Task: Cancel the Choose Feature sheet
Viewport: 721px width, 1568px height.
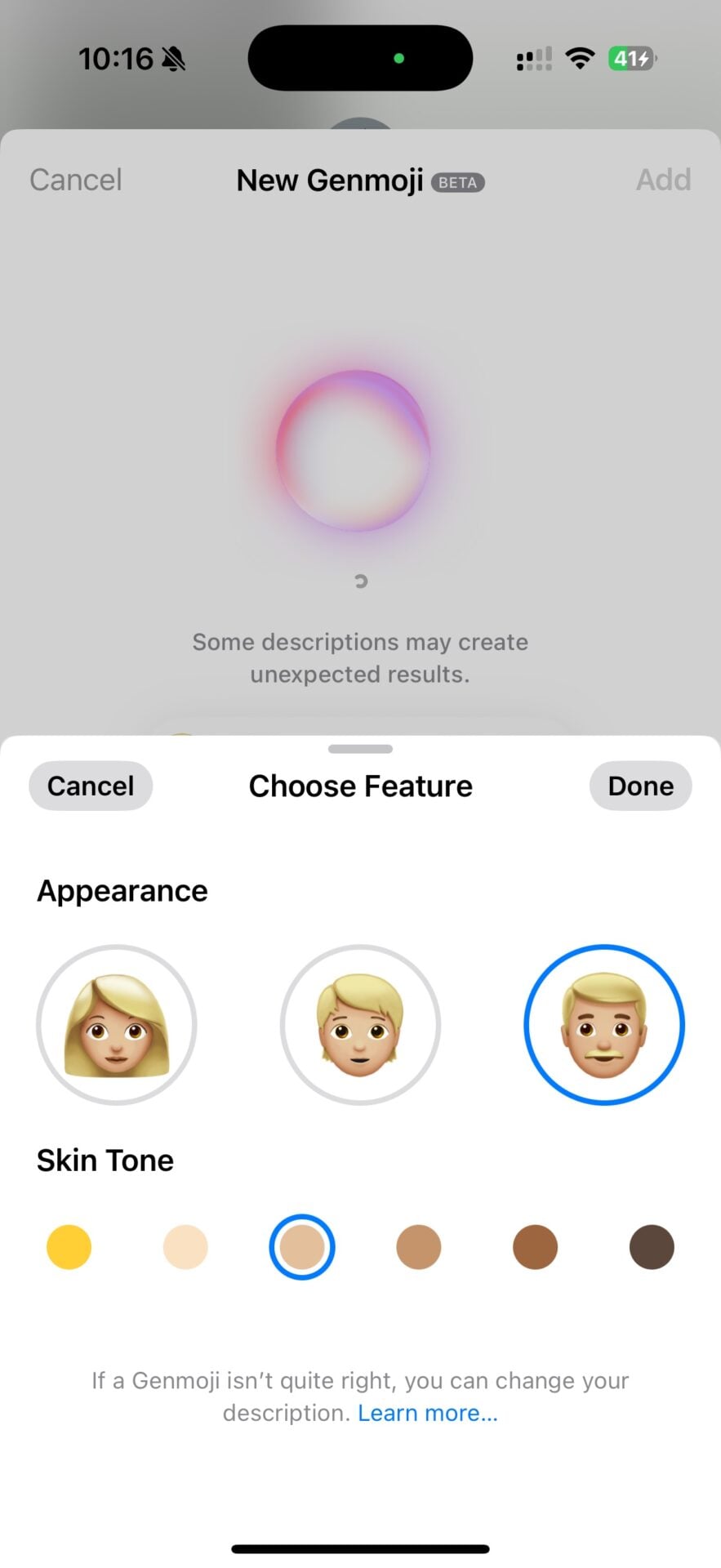Action: point(91,786)
